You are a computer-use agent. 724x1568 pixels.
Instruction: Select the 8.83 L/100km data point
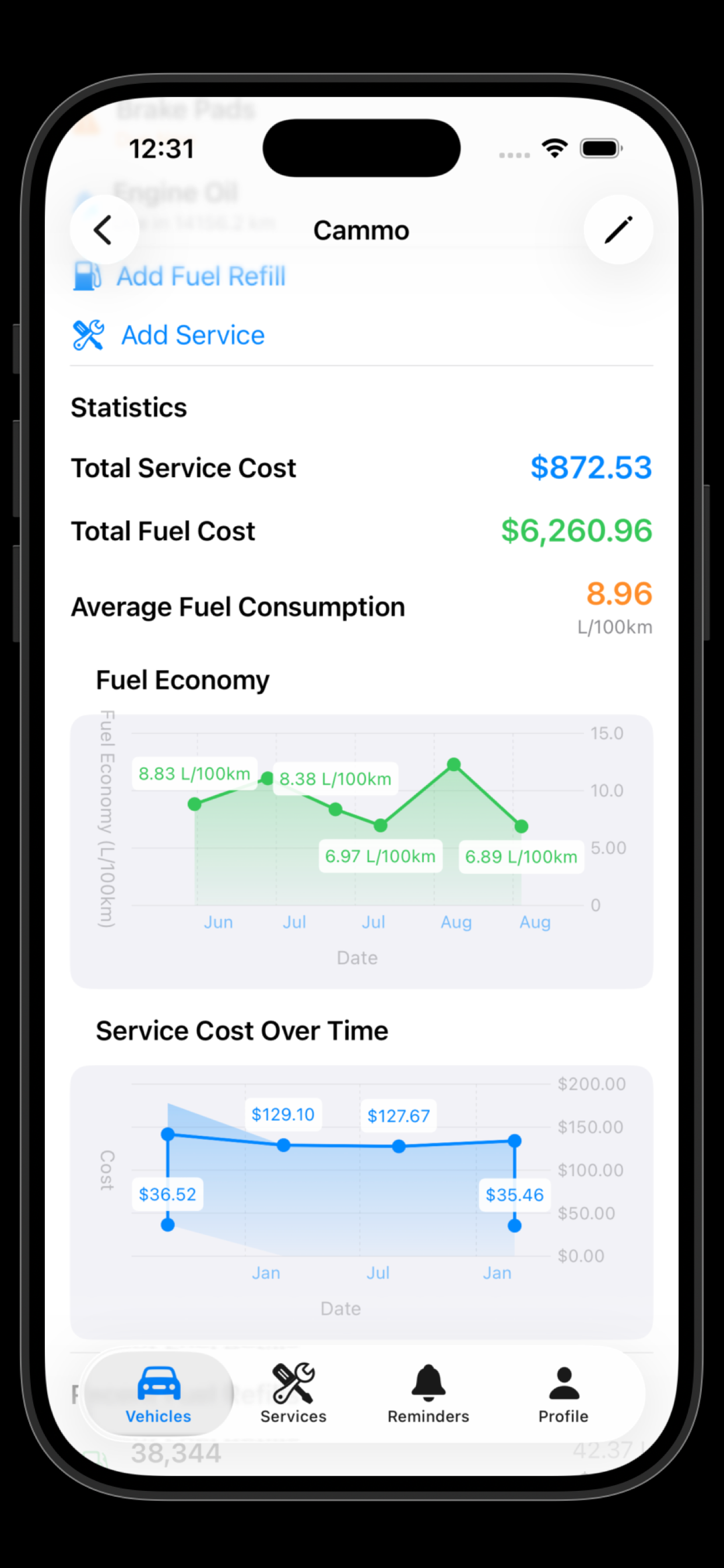point(195,804)
